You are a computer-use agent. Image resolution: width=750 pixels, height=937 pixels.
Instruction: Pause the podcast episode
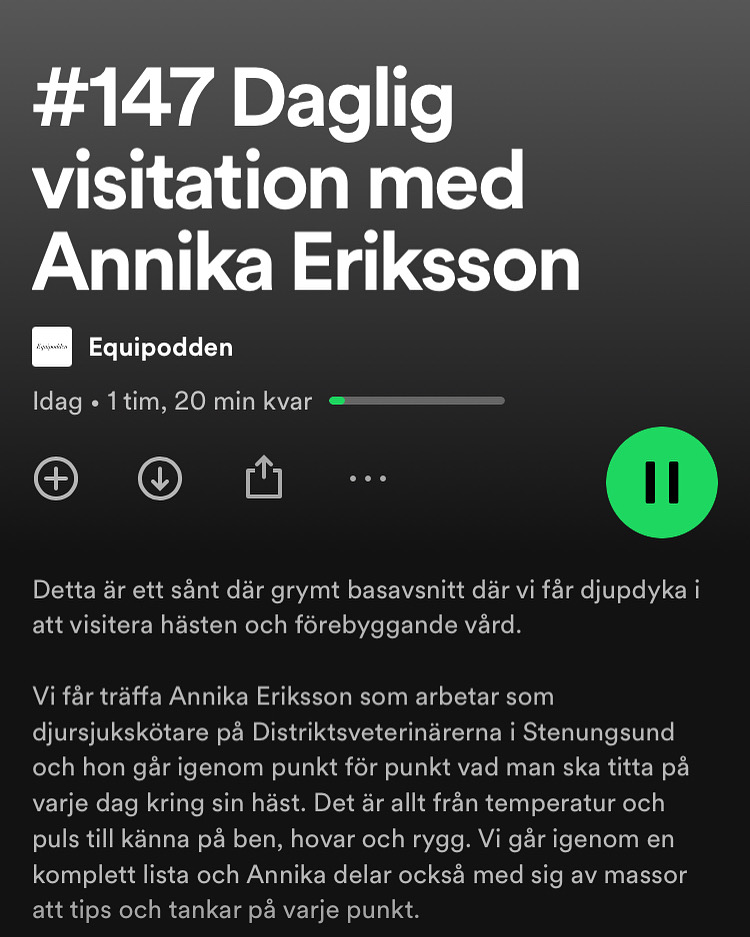click(x=661, y=482)
